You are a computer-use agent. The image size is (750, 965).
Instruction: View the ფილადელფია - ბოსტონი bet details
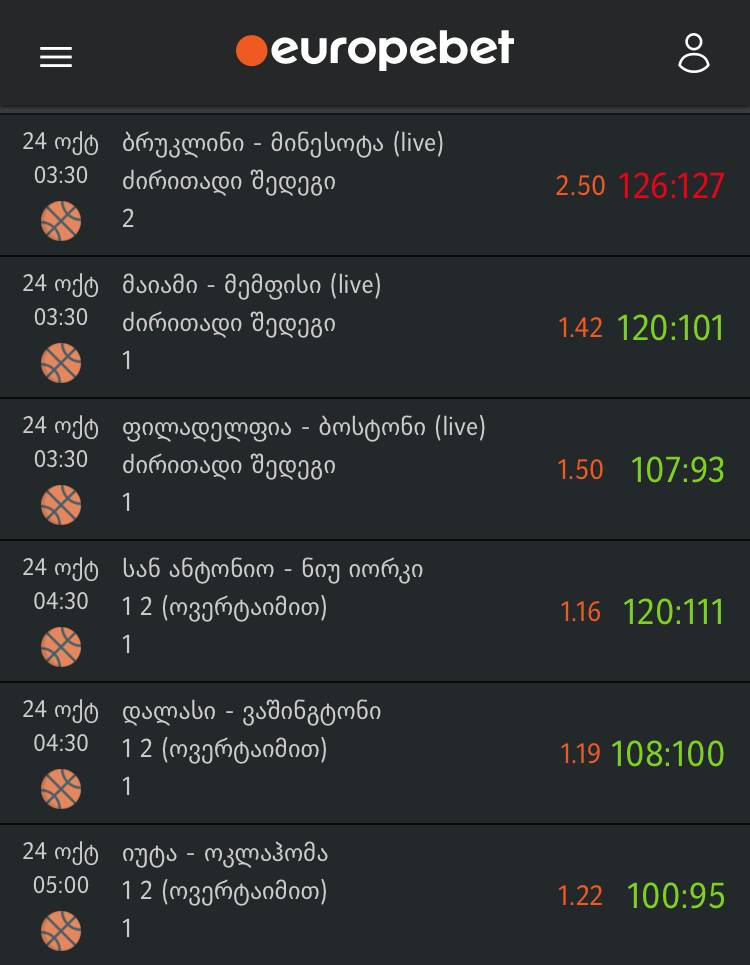pos(375,468)
